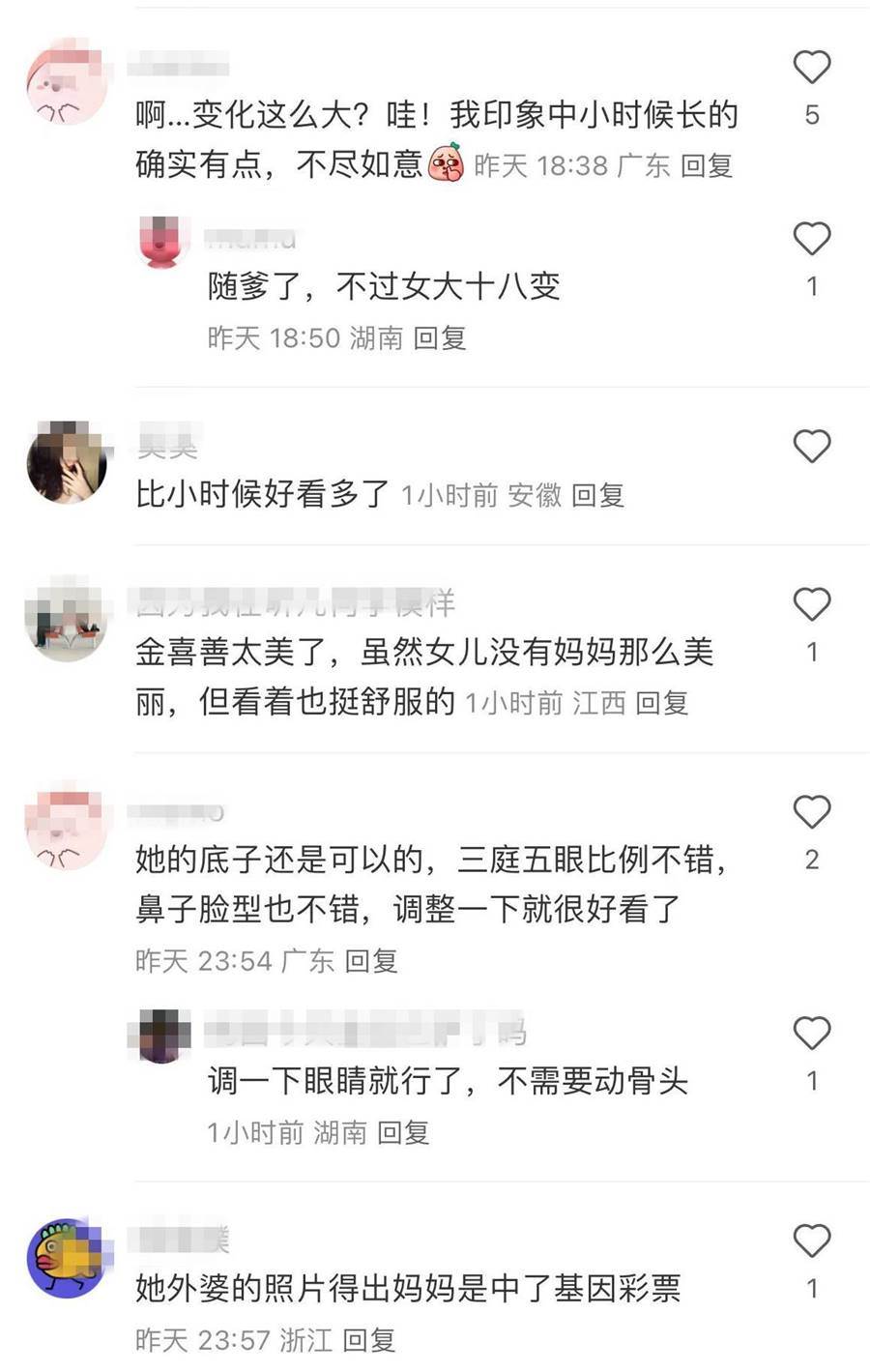Like the reply 随爹了，不过女大十八变
This screenshot has height=1372, width=870.
(x=811, y=239)
